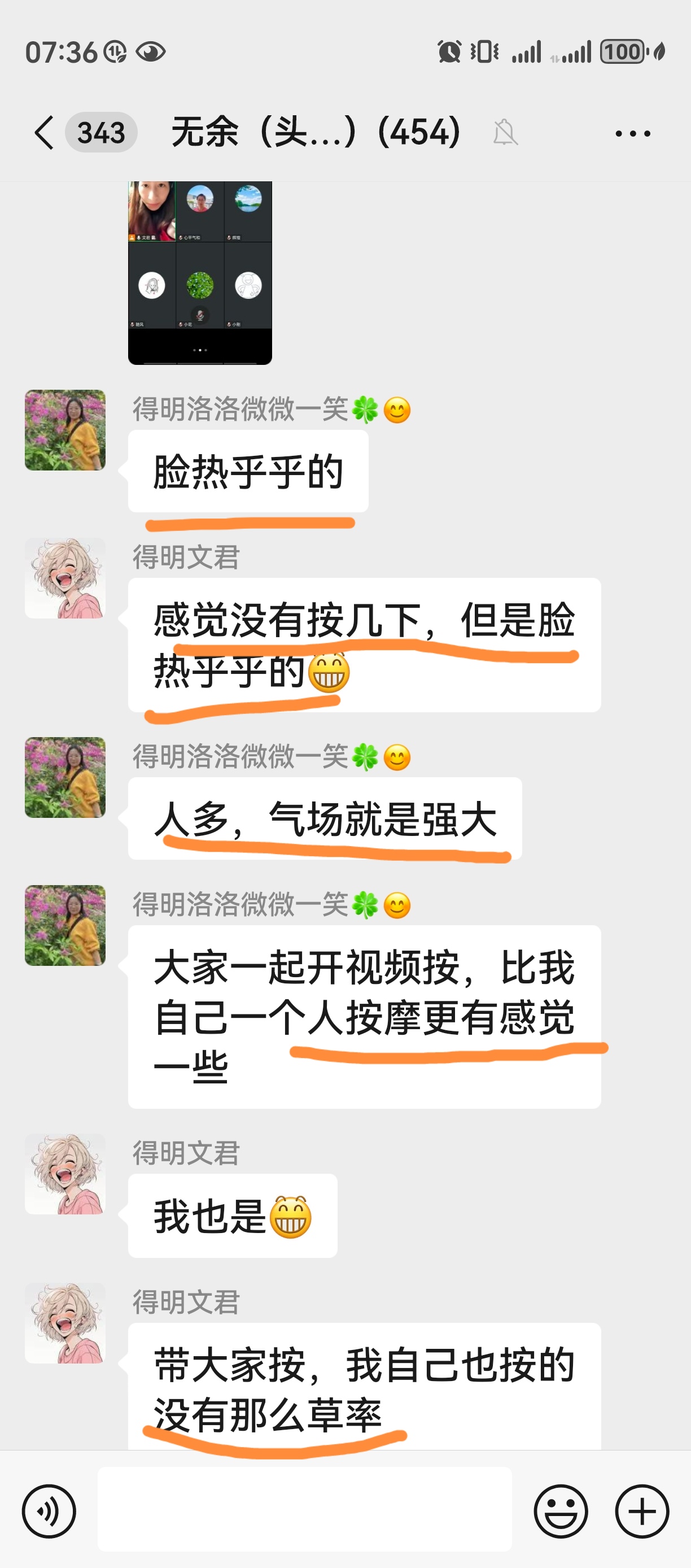Focus the message text field
Image resolution: width=691 pixels, height=1568 pixels.
(x=304, y=1510)
